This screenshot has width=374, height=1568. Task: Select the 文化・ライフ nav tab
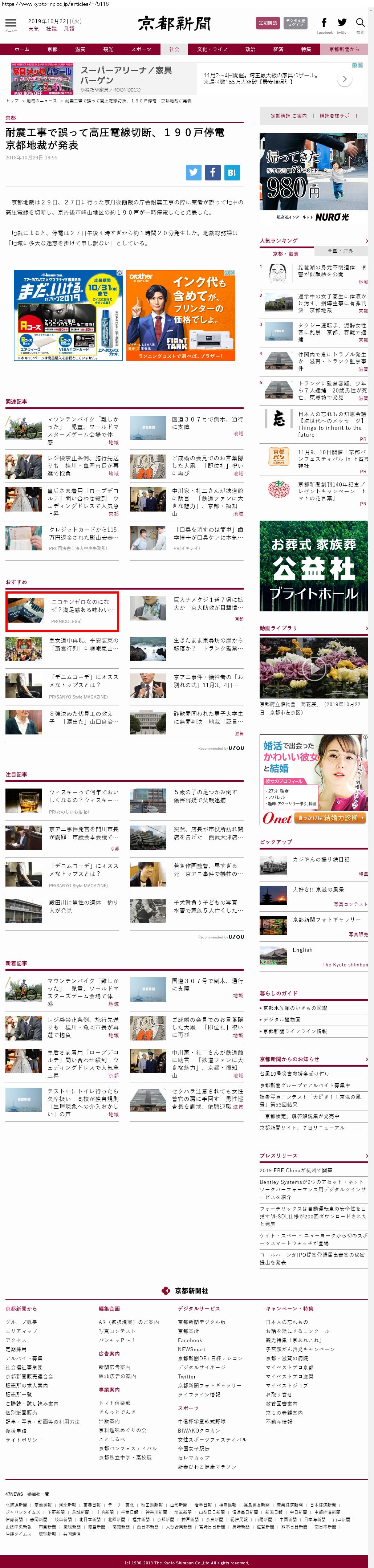(211, 49)
